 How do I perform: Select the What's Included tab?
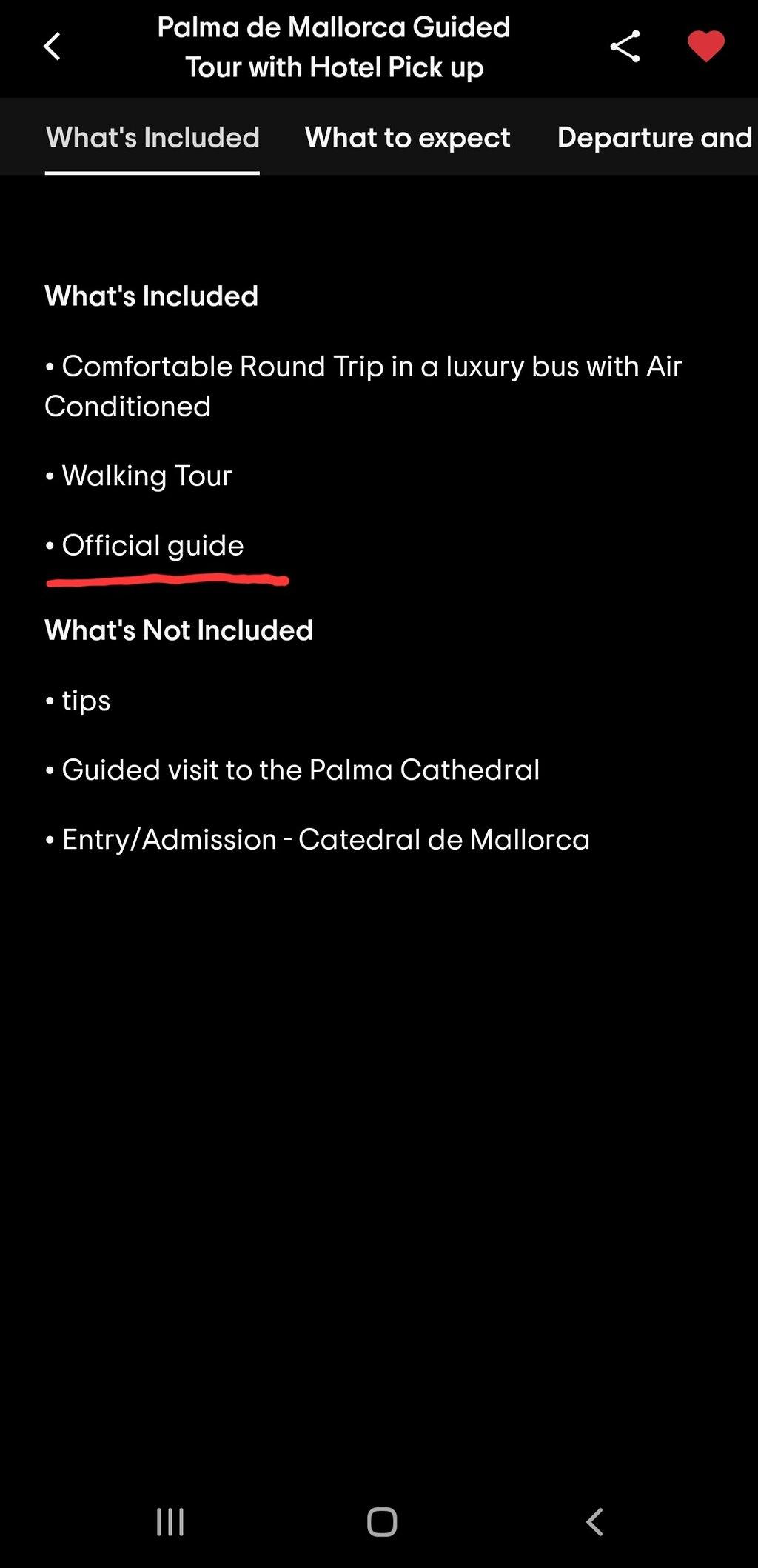pos(152,138)
